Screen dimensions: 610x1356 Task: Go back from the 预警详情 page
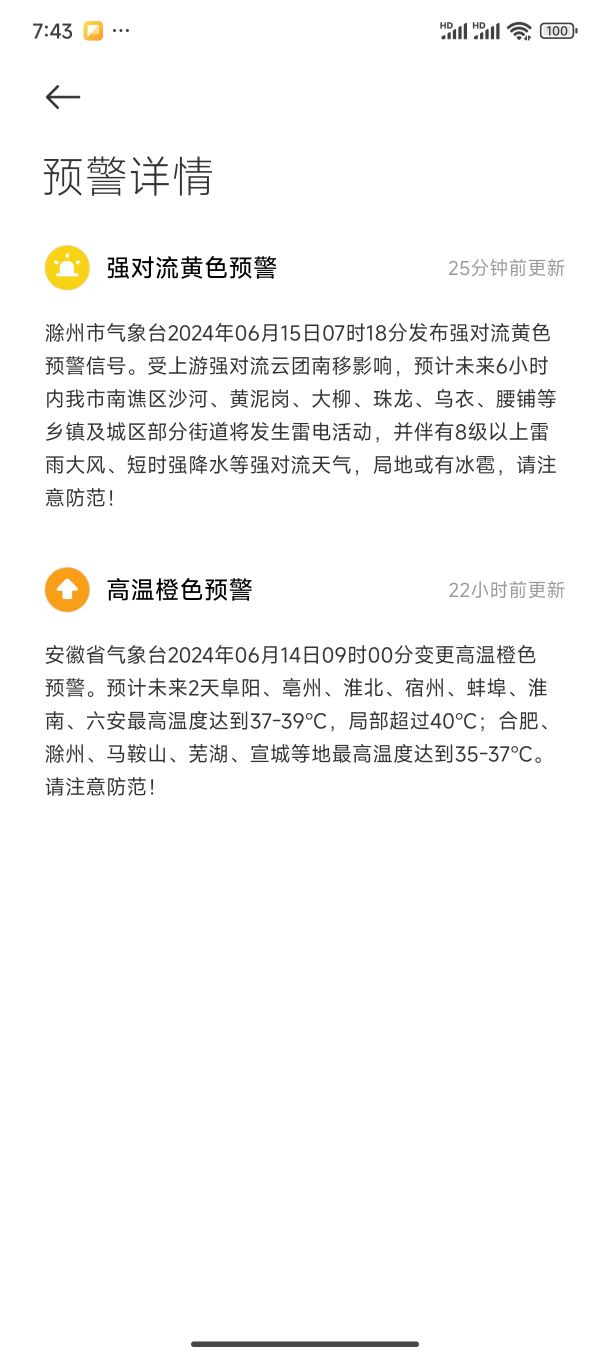pyautogui.click(x=63, y=96)
